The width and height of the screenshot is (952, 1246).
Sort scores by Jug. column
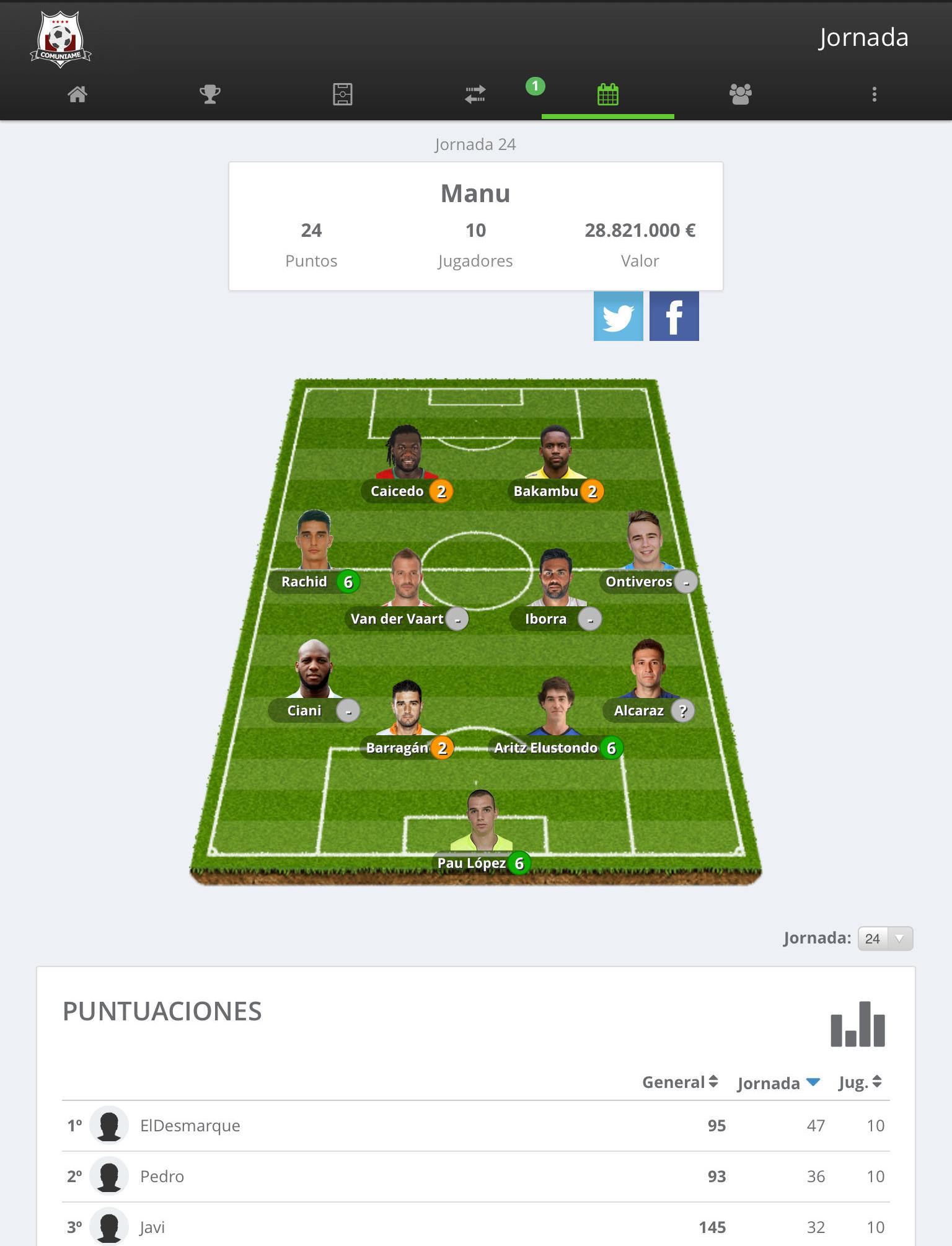tap(860, 1082)
